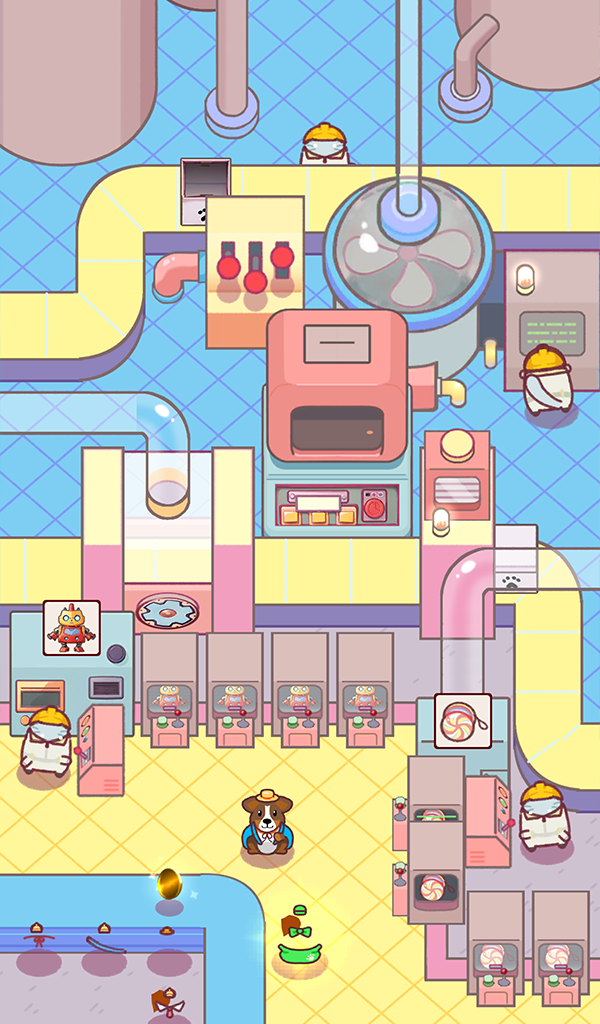
Task: Select the robot toy machine sign
Action: (72, 628)
